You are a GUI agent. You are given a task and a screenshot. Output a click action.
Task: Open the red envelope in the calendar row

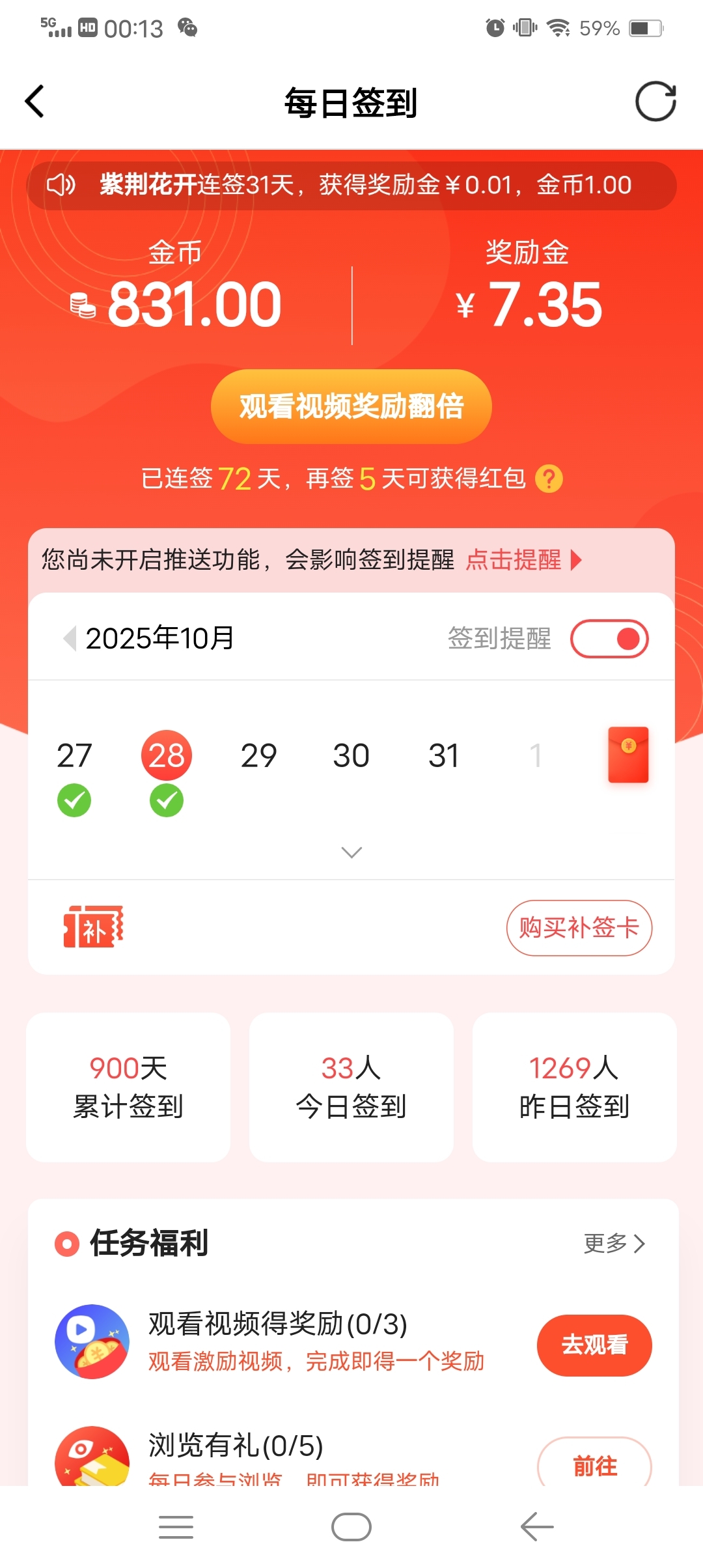pos(628,755)
